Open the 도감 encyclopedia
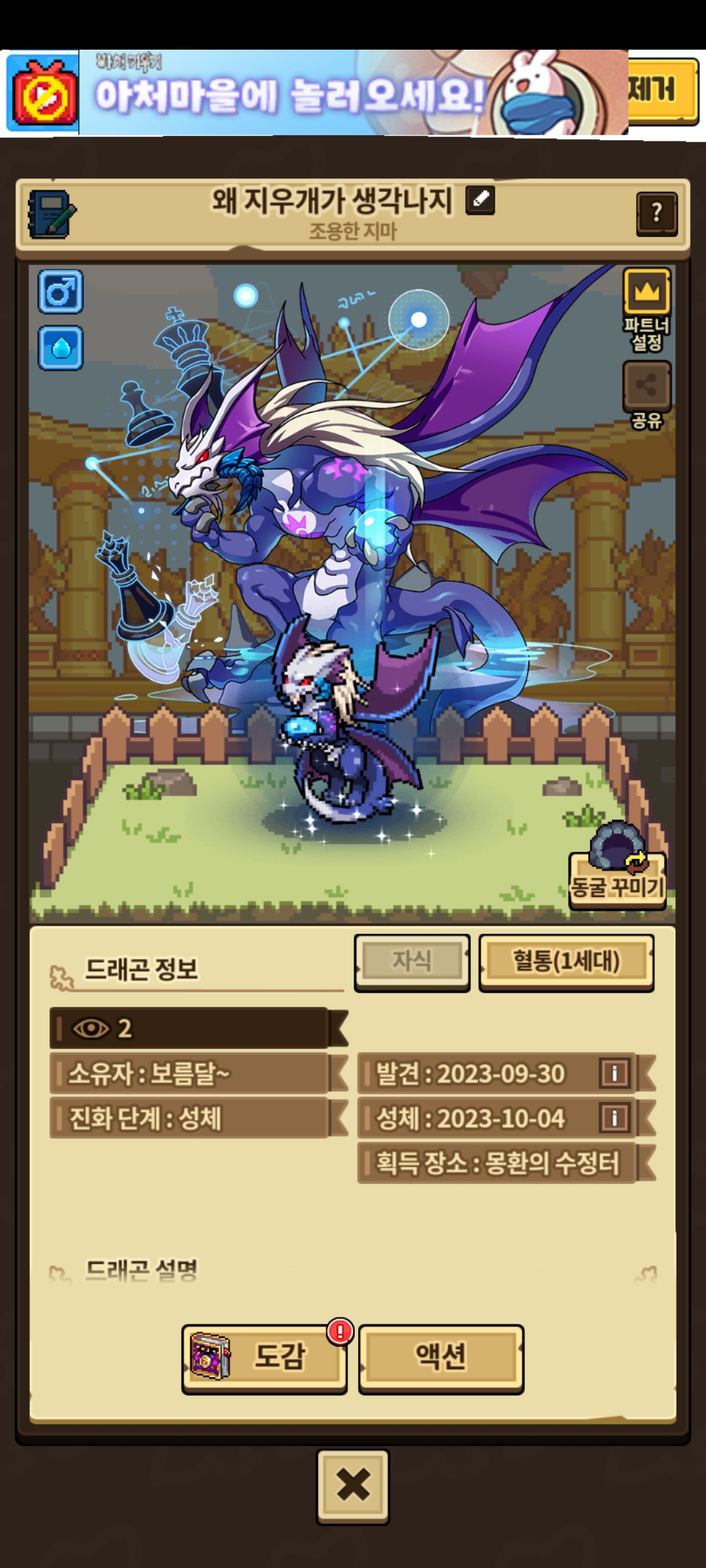Screen dimensions: 706x1568 pyautogui.click(x=264, y=1356)
